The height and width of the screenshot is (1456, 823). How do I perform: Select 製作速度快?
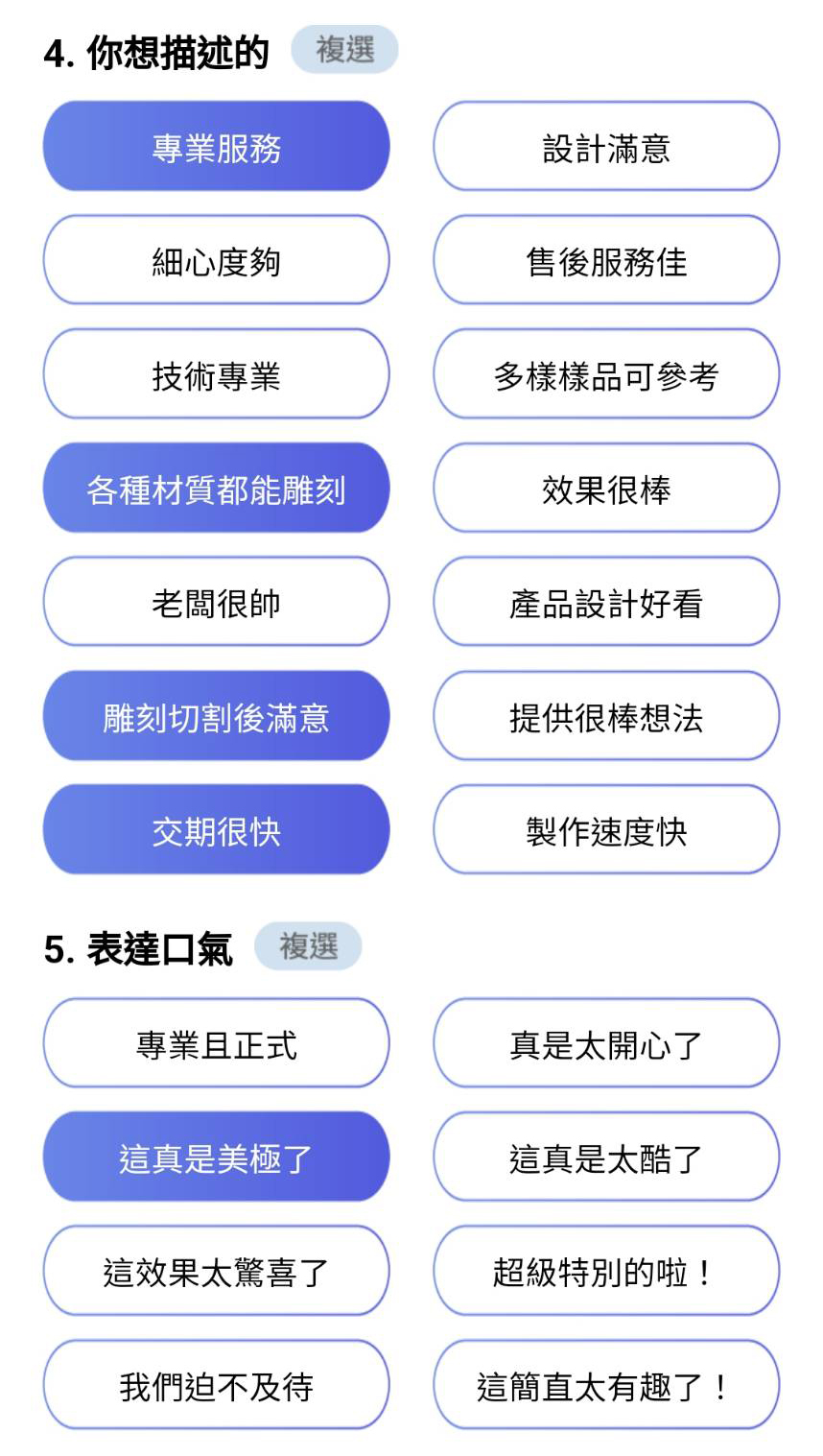[x=606, y=830]
